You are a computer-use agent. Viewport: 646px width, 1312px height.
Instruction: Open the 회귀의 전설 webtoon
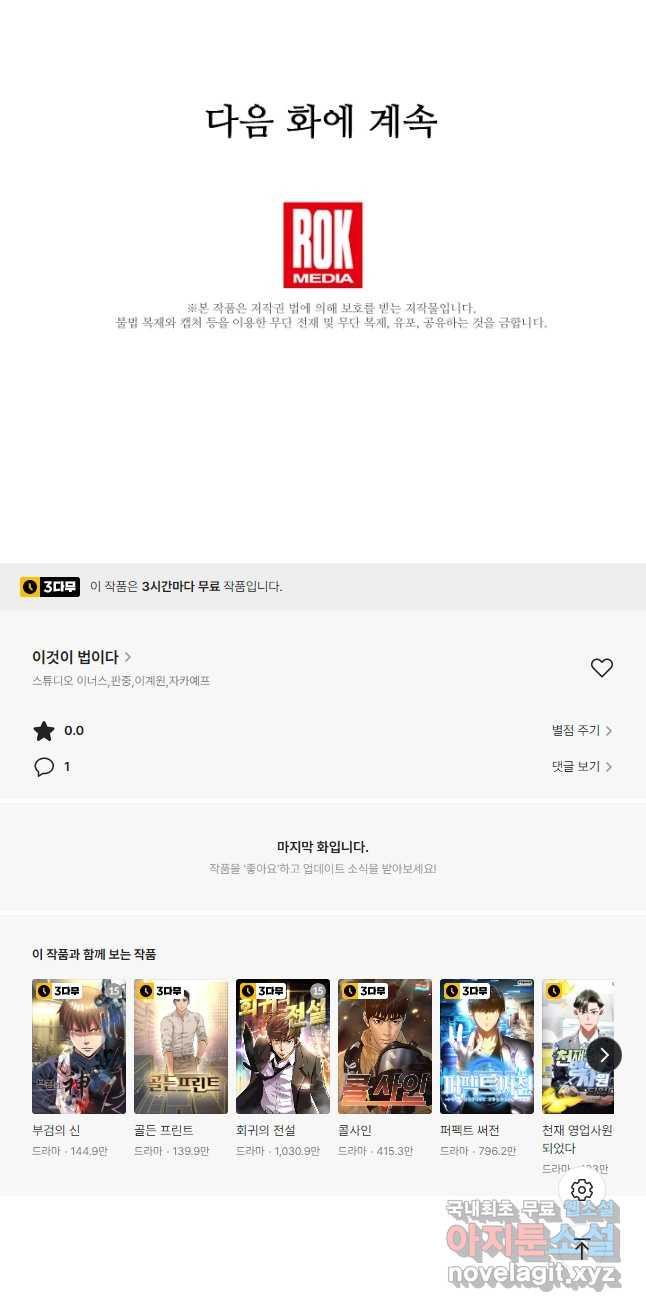tap(283, 1046)
